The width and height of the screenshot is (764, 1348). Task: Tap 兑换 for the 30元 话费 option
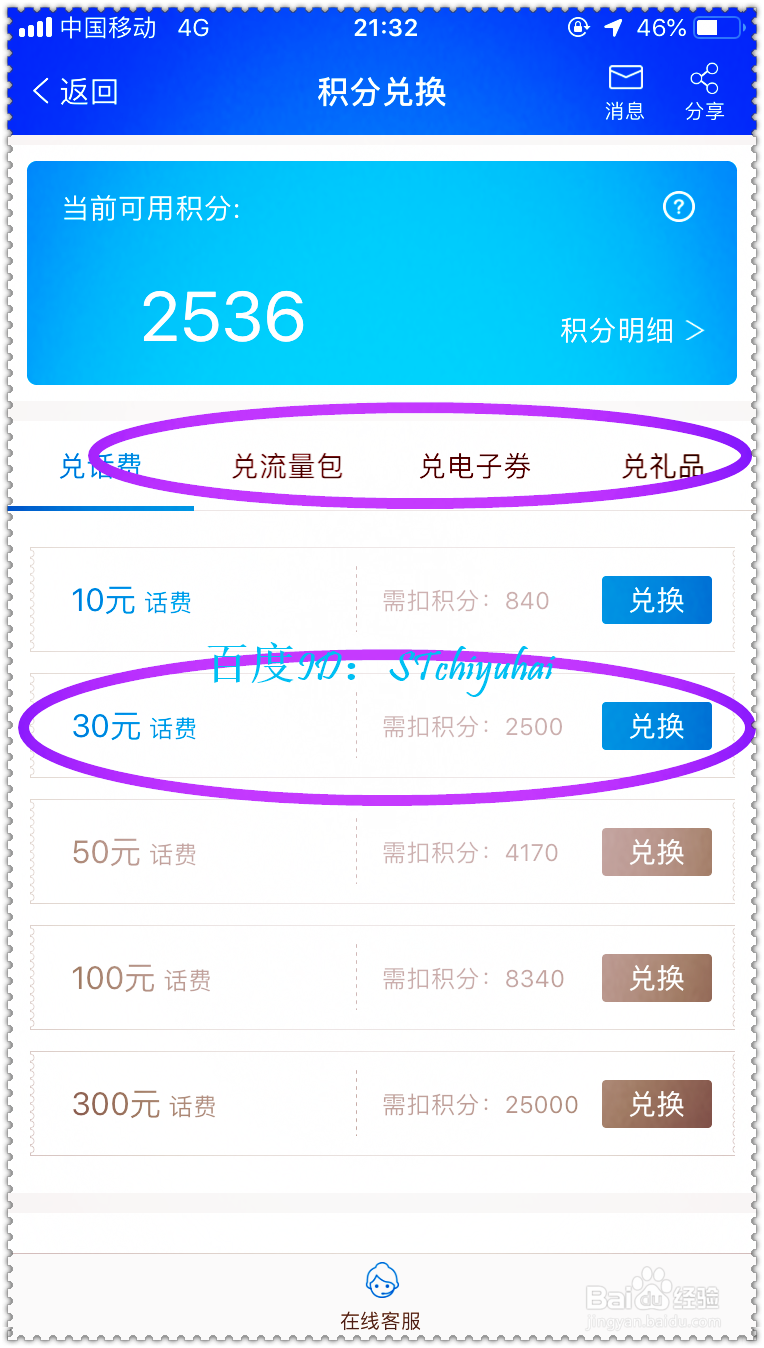coord(656,726)
